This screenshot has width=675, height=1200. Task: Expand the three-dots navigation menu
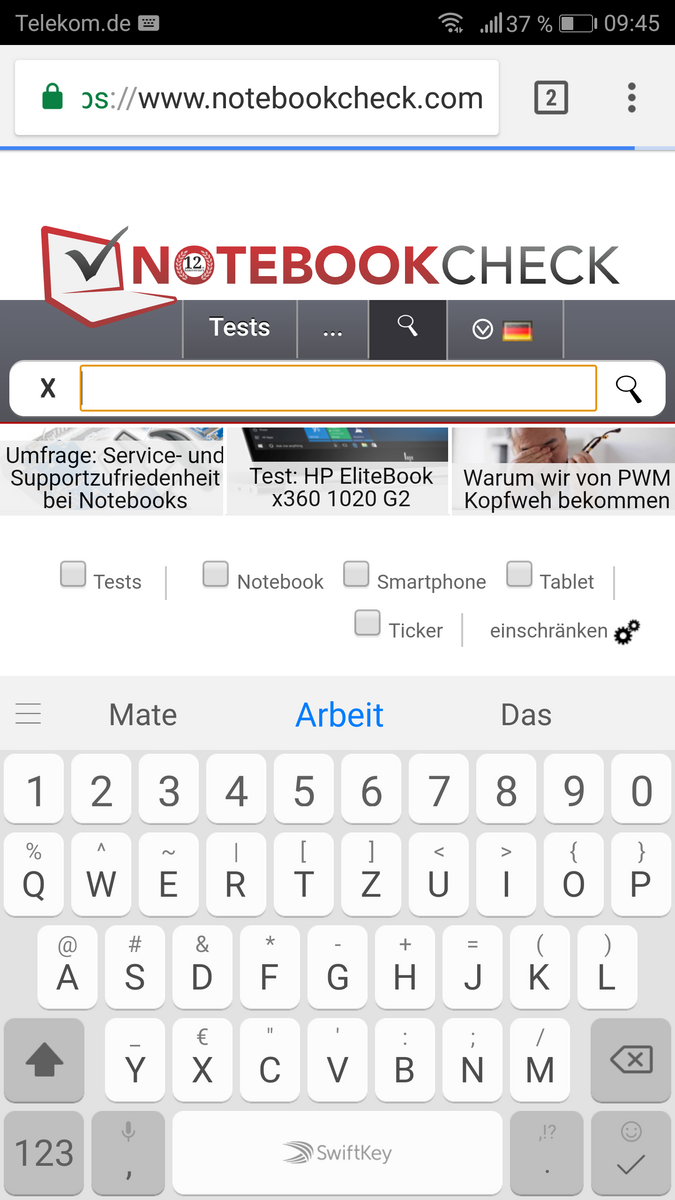click(333, 330)
